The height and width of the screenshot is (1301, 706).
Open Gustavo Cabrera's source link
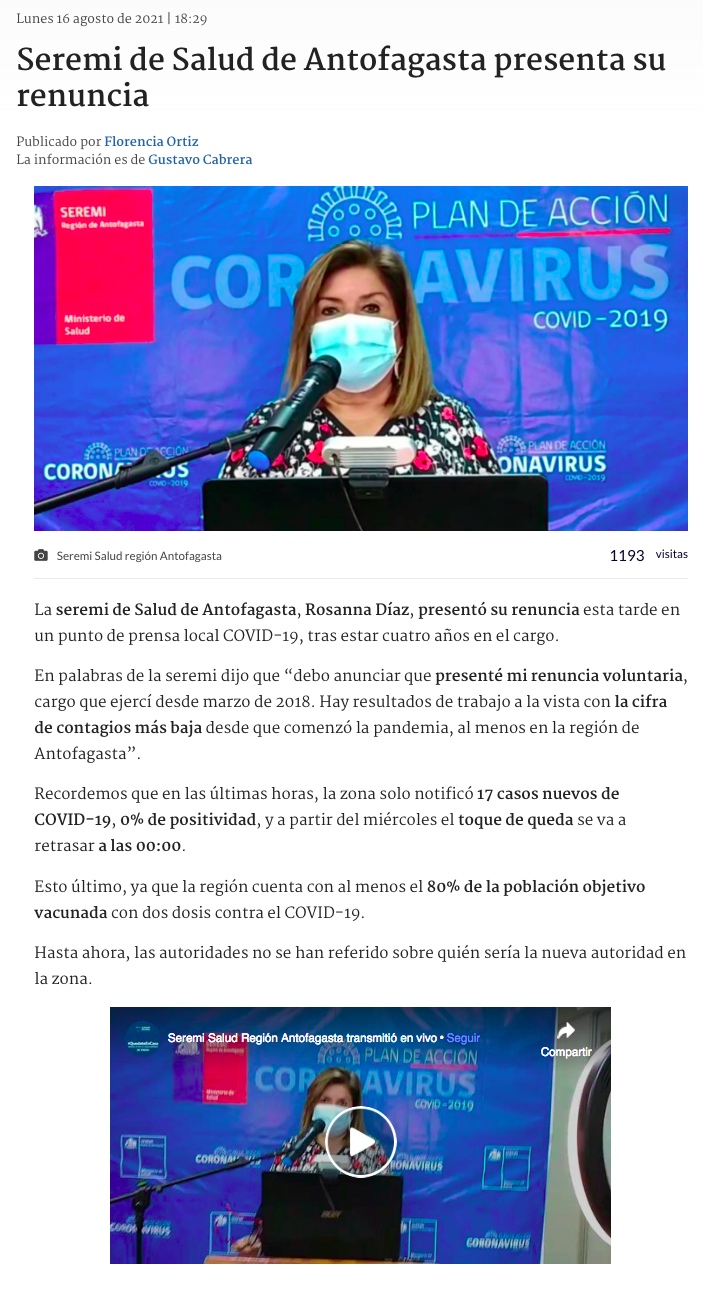200,159
